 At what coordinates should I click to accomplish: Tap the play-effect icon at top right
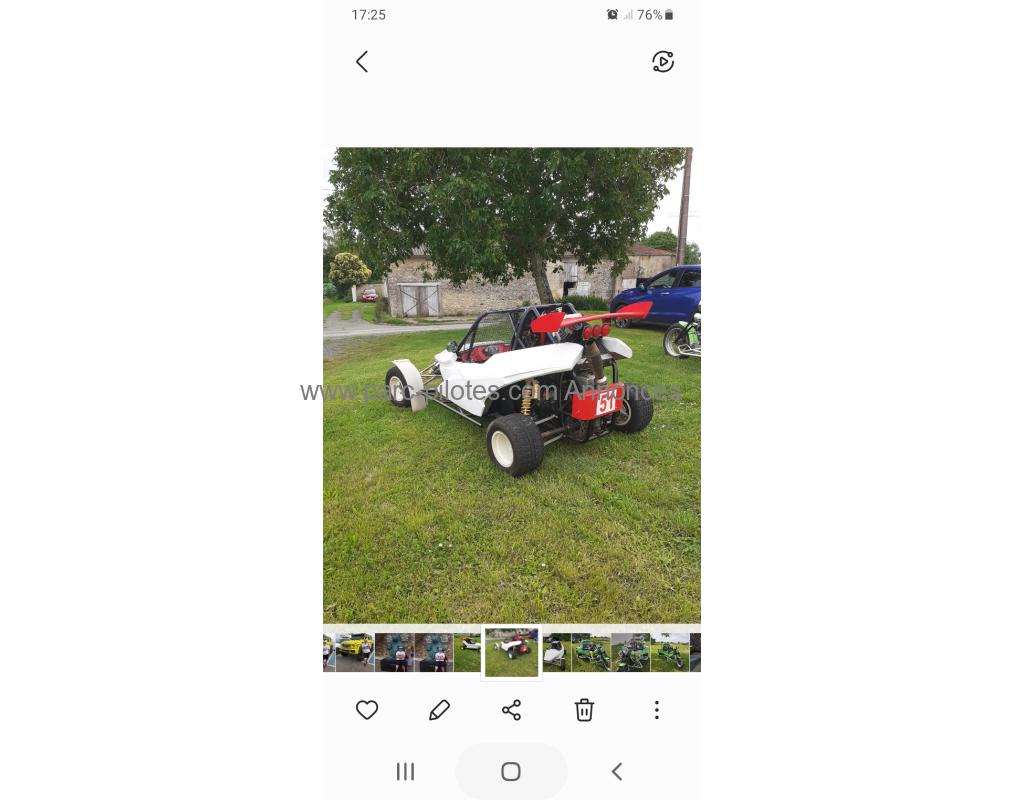click(x=663, y=62)
